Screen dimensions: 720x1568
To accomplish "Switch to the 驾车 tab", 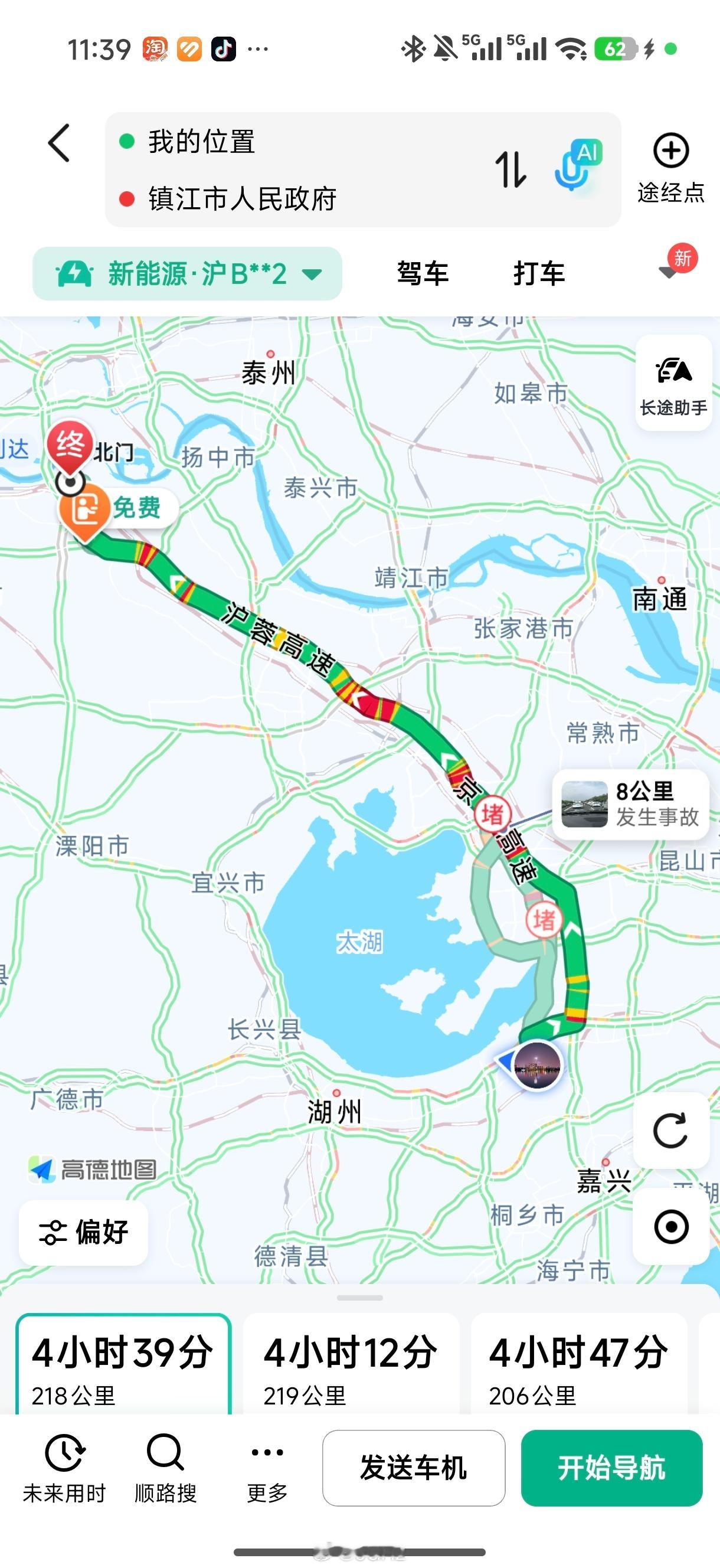I will pyautogui.click(x=423, y=273).
